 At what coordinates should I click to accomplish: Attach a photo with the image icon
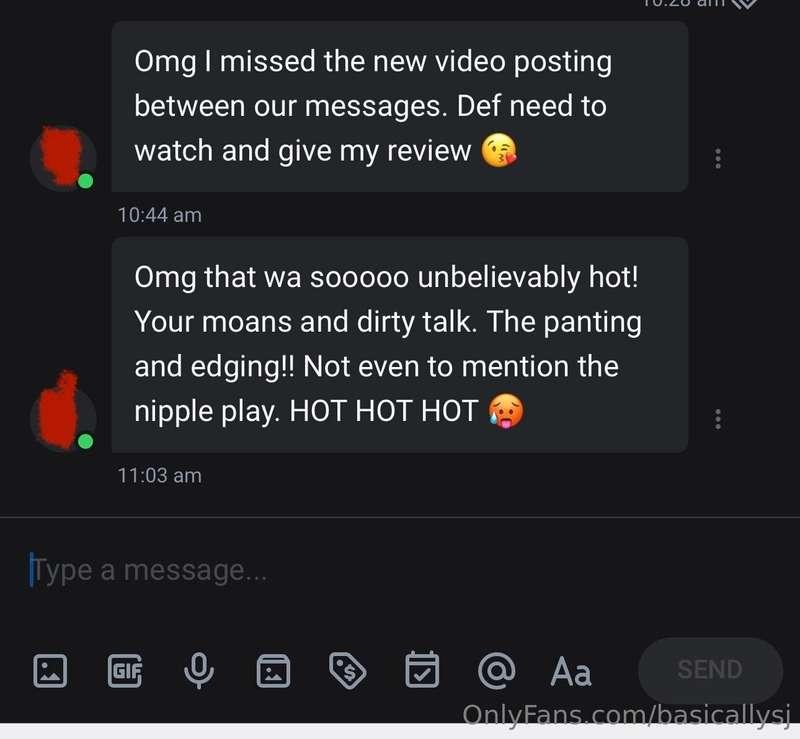(50, 671)
